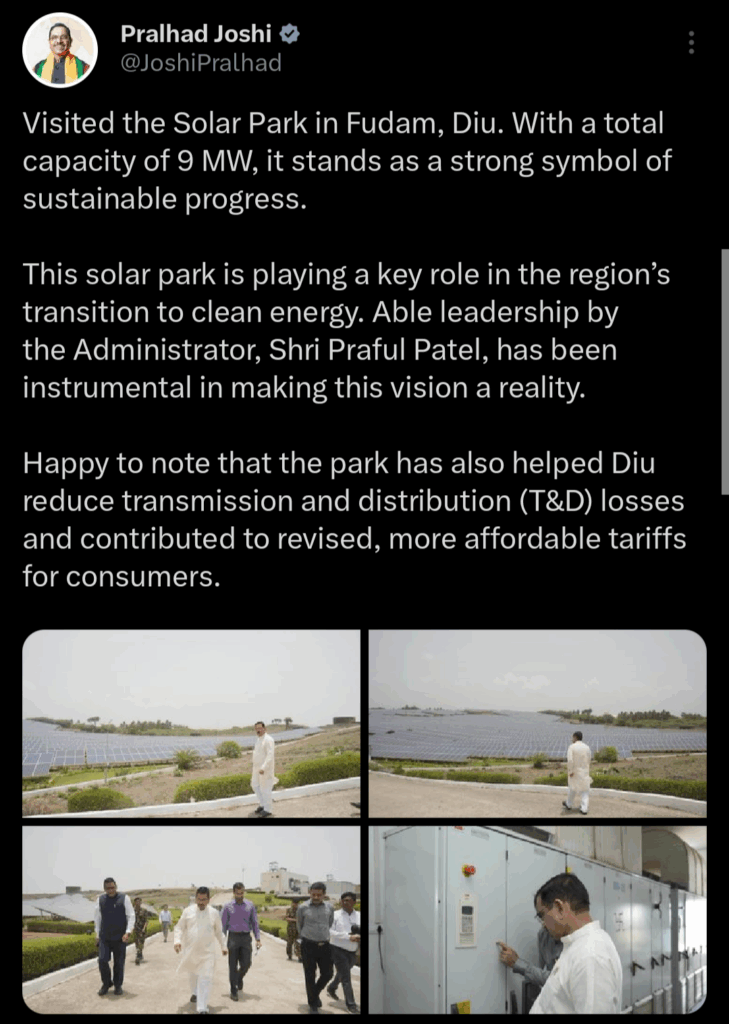View photo of man facing the solar field

point(538,723)
